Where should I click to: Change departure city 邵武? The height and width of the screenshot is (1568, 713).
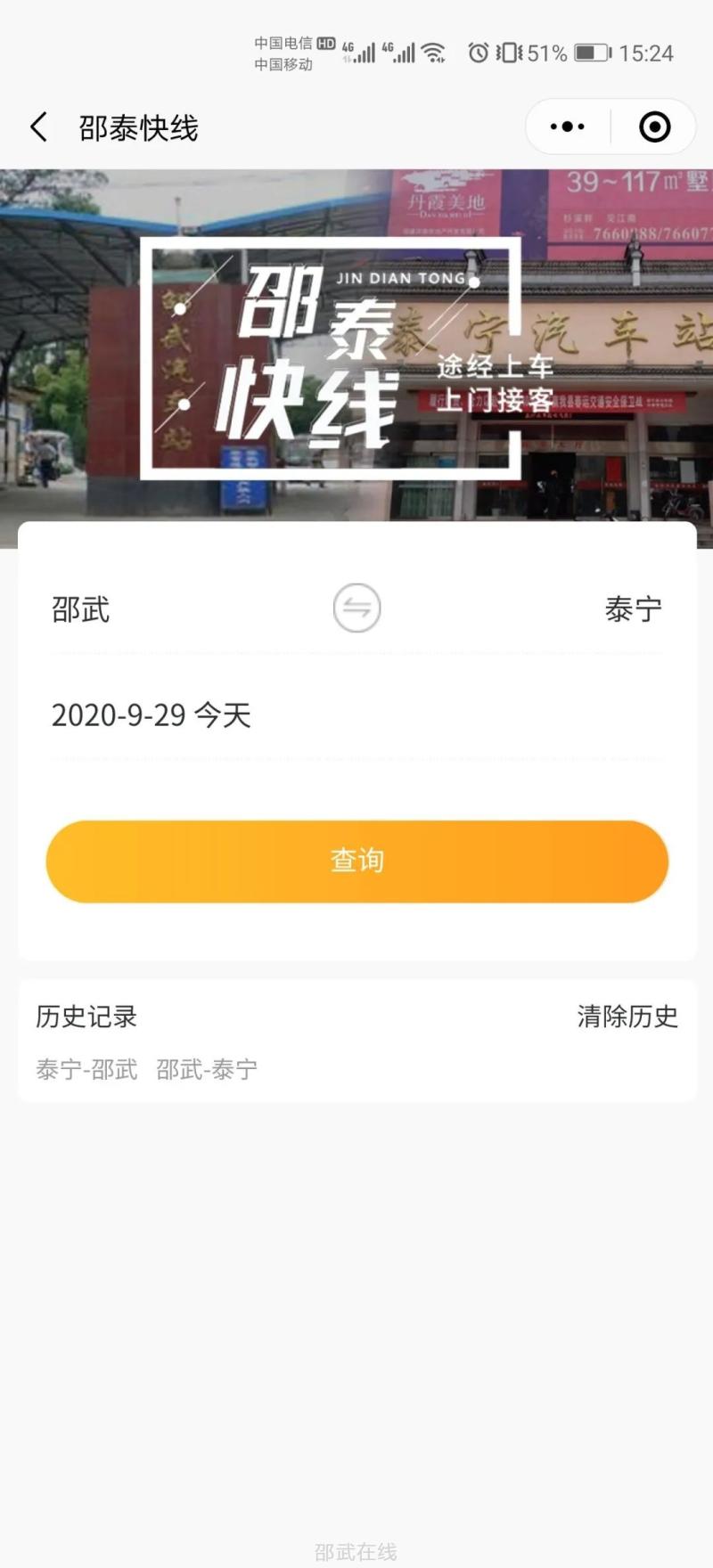[x=81, y=610]
